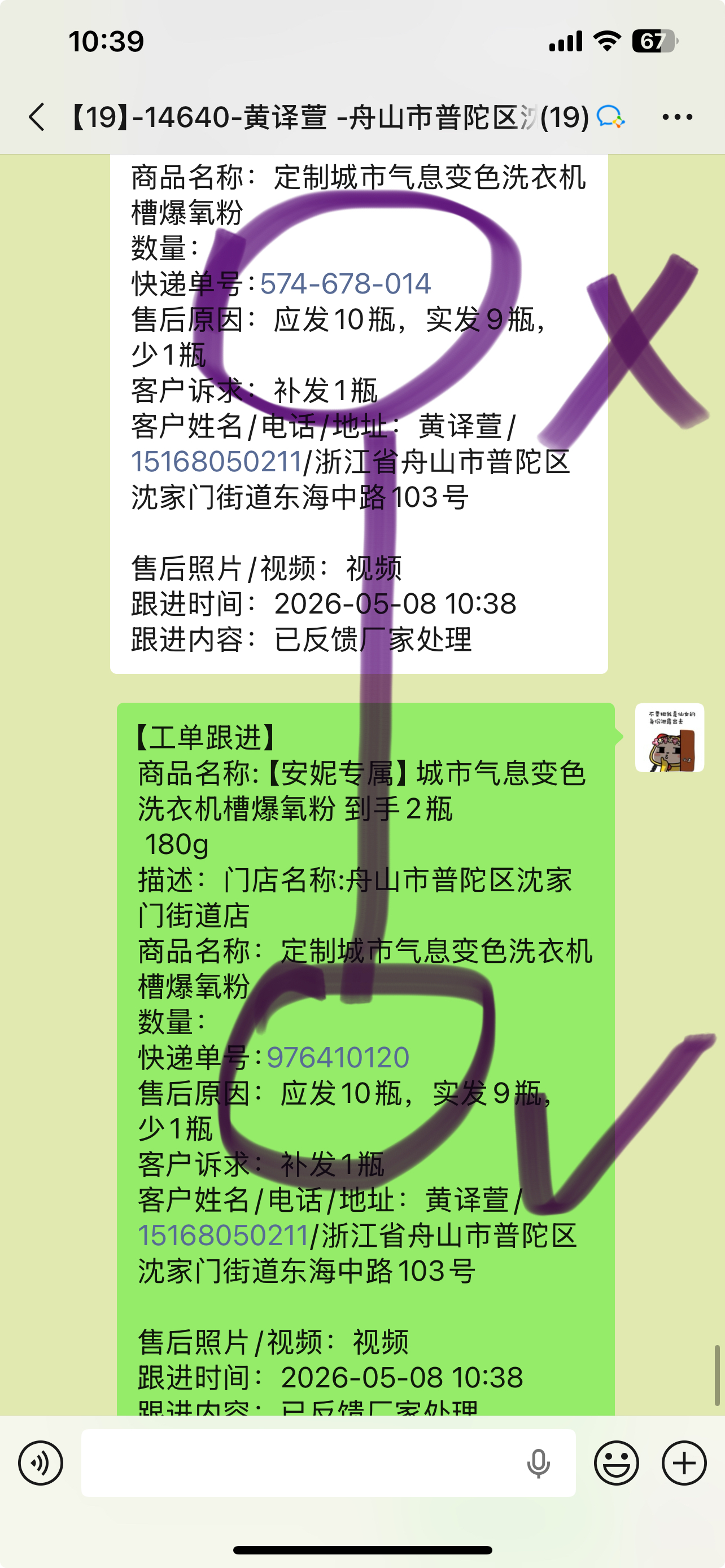Switch to voice message input
Screen dimensions: 725x1568
[x=41, y=1464]
